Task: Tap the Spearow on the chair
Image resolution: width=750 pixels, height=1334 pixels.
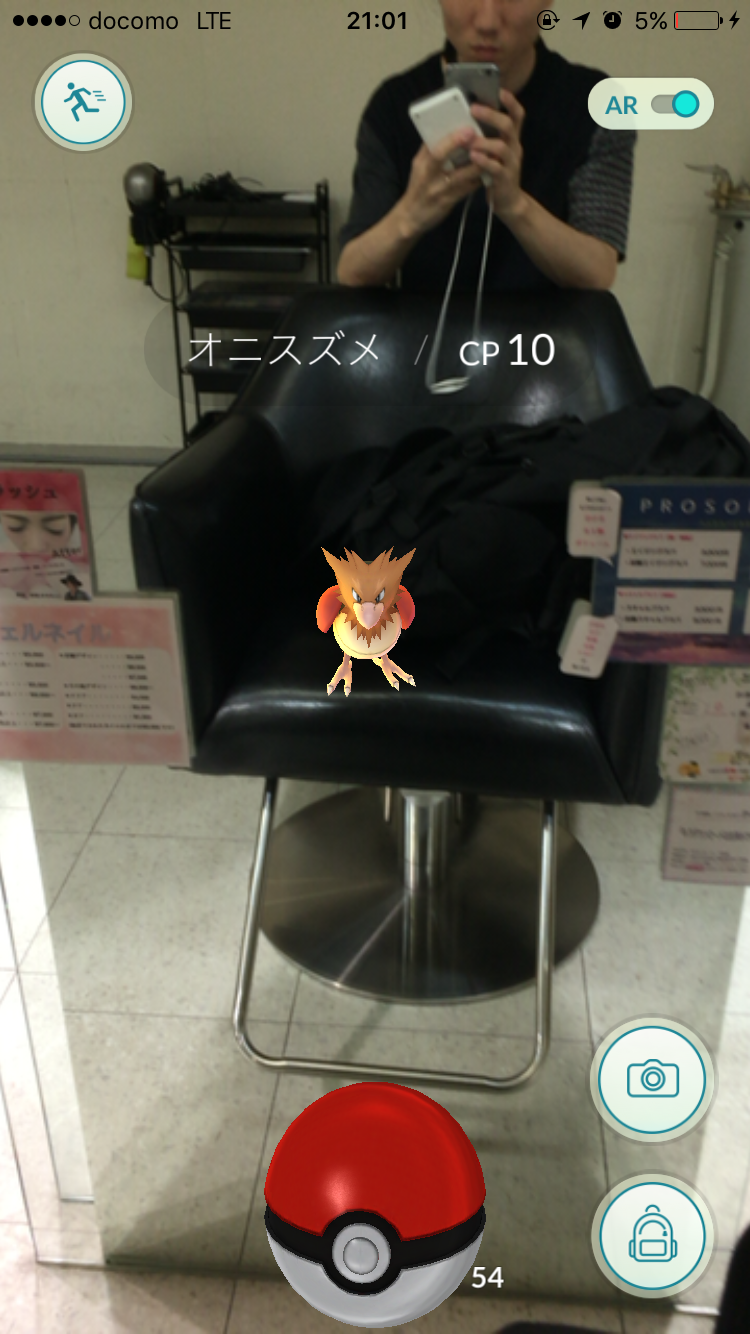Action: tap(367, 619)
